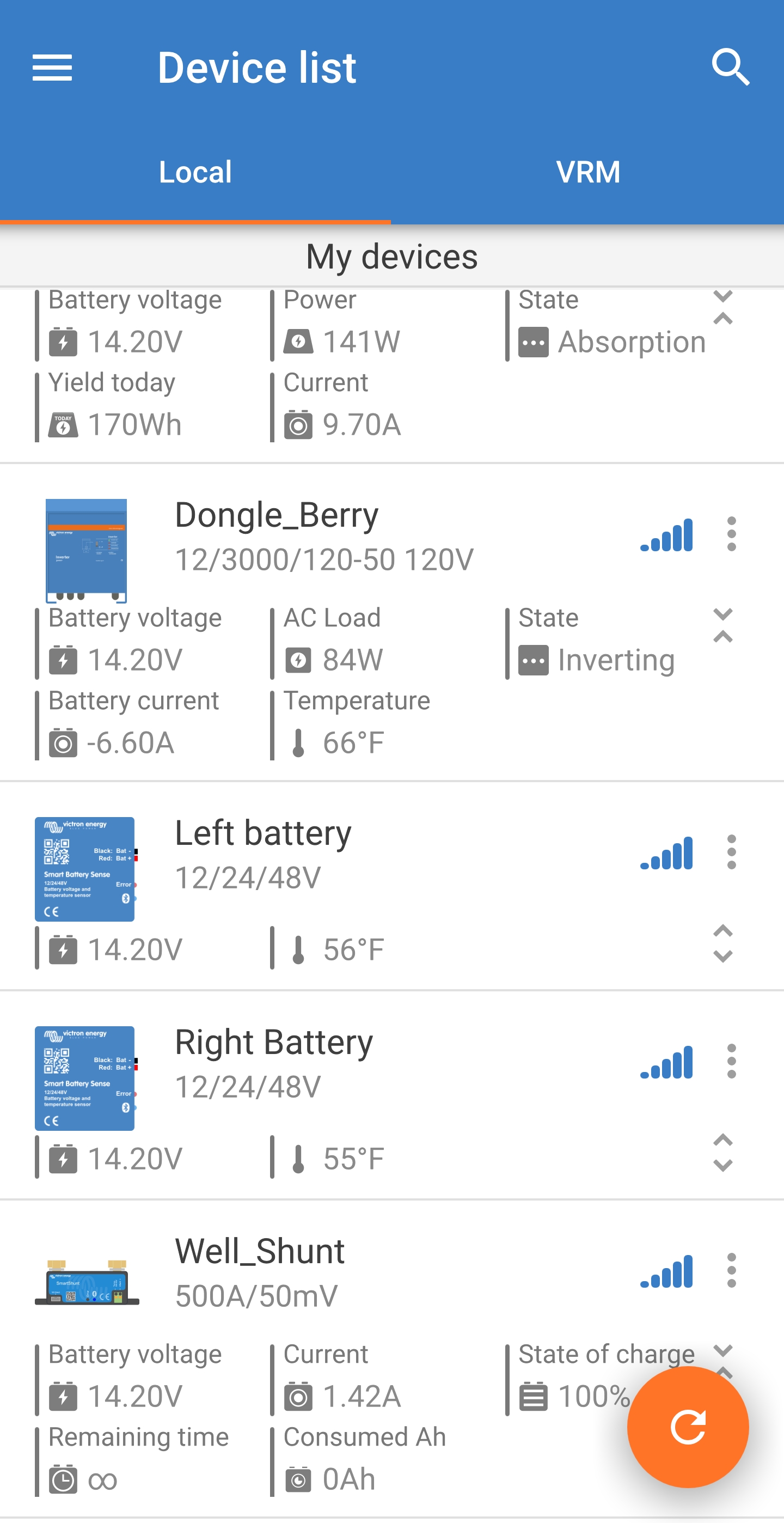The height and width of the screenshot is (1523, 784).
Task: Open the Left battery device
Action: pyautogui.click(x=263, y=833)
